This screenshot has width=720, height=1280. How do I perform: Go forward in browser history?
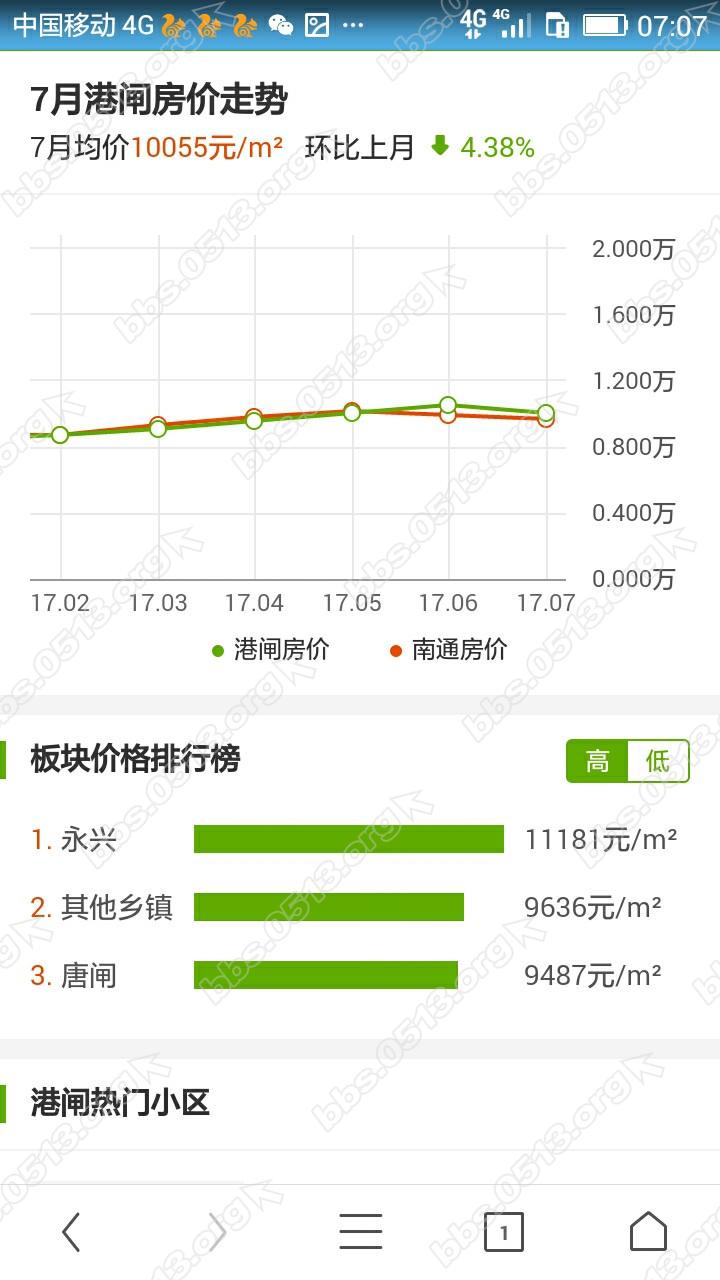[x=216, y=1232]
